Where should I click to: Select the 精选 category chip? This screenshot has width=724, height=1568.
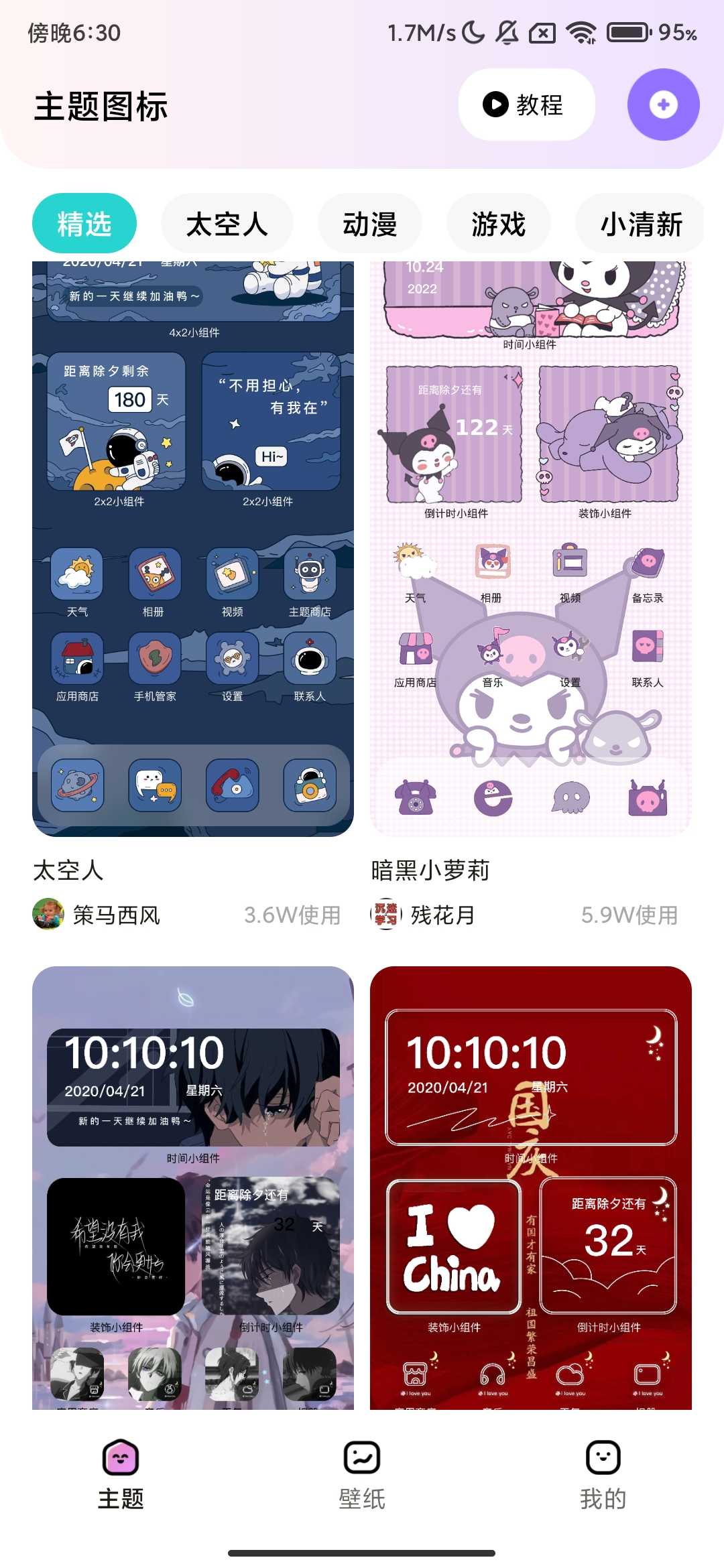84,224
